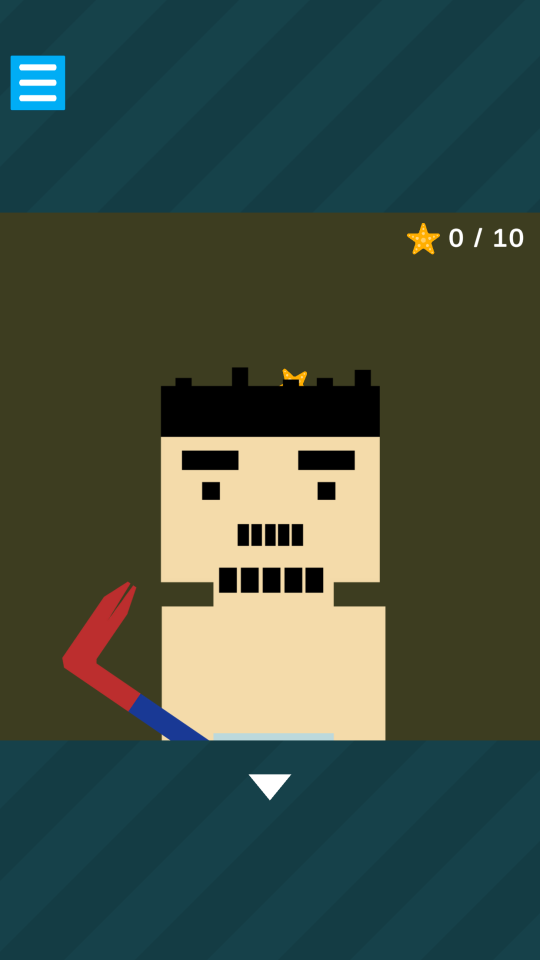This screenshot has width=540, height=960.
Task: Open the hamburger menu button
Action: pyautogui.click(x=38, y=83)
